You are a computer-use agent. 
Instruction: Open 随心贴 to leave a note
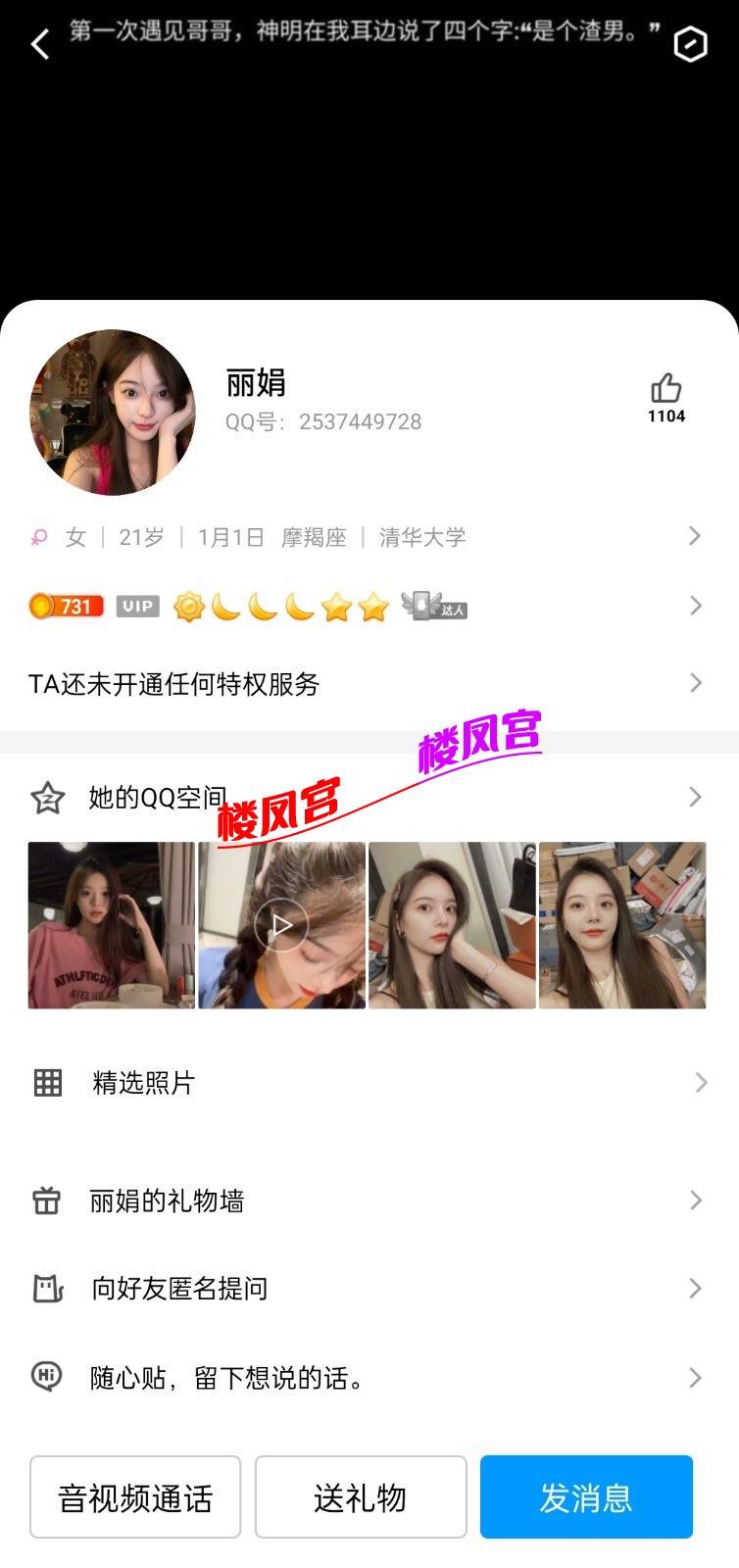368,1378
